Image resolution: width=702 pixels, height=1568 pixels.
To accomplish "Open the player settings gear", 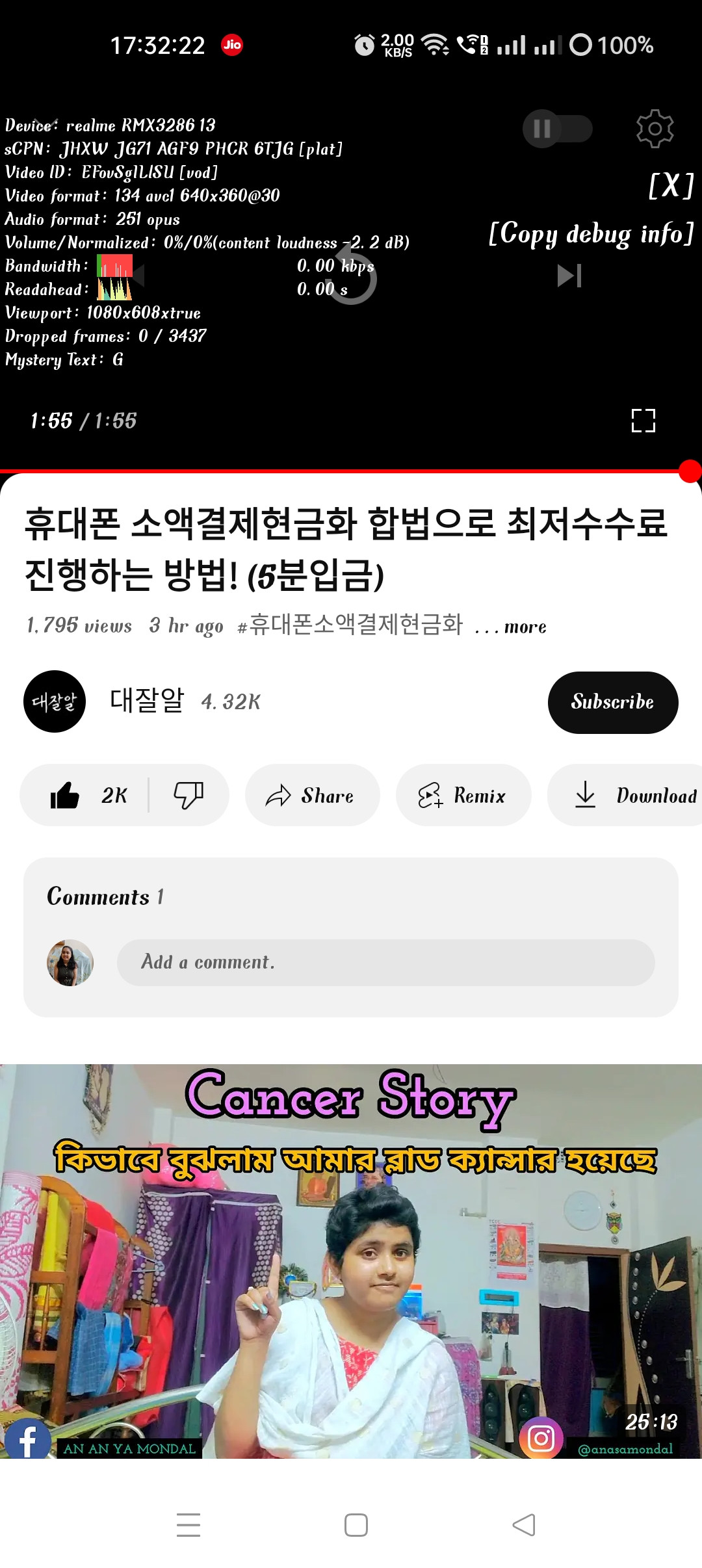I will click(x=655, y=129).
